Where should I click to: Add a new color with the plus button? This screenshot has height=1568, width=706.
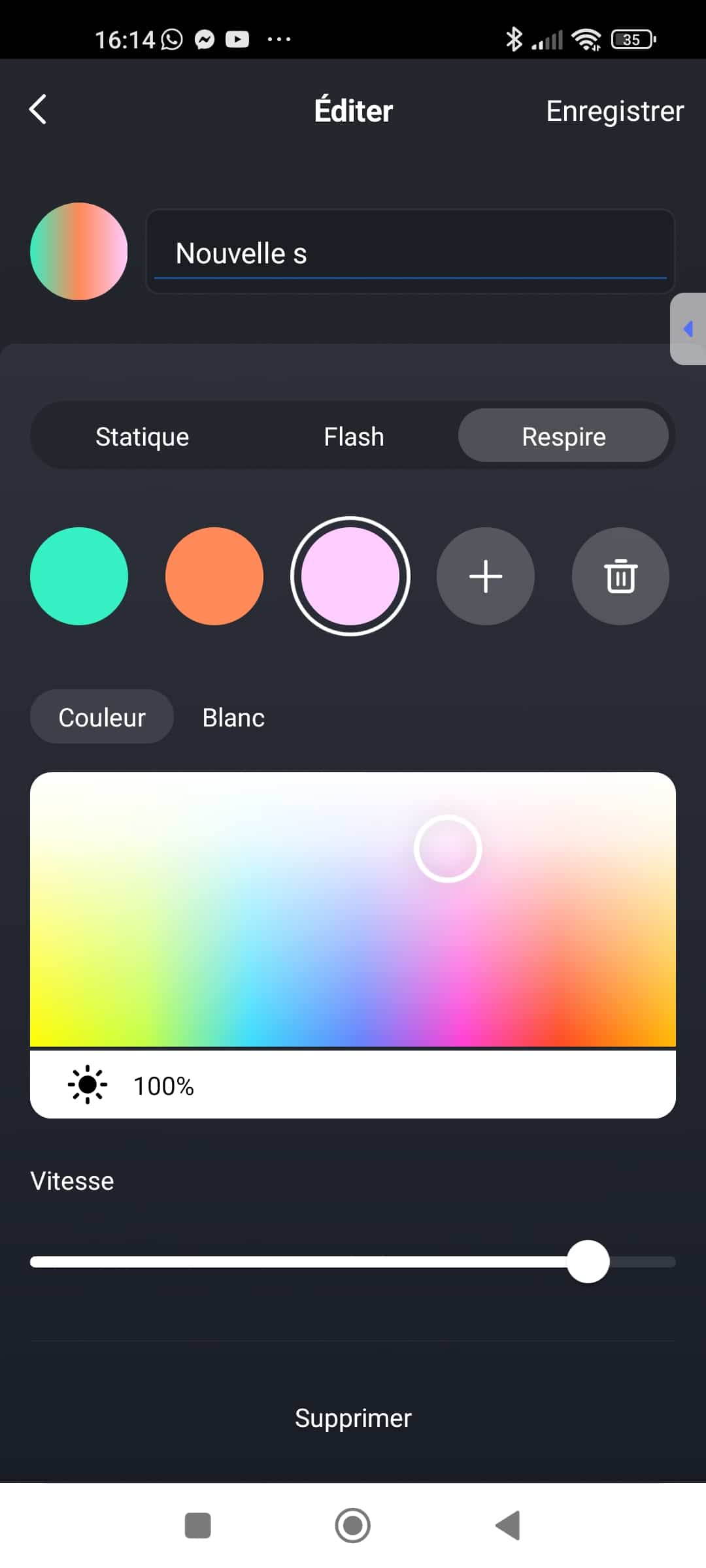(486, 576)
